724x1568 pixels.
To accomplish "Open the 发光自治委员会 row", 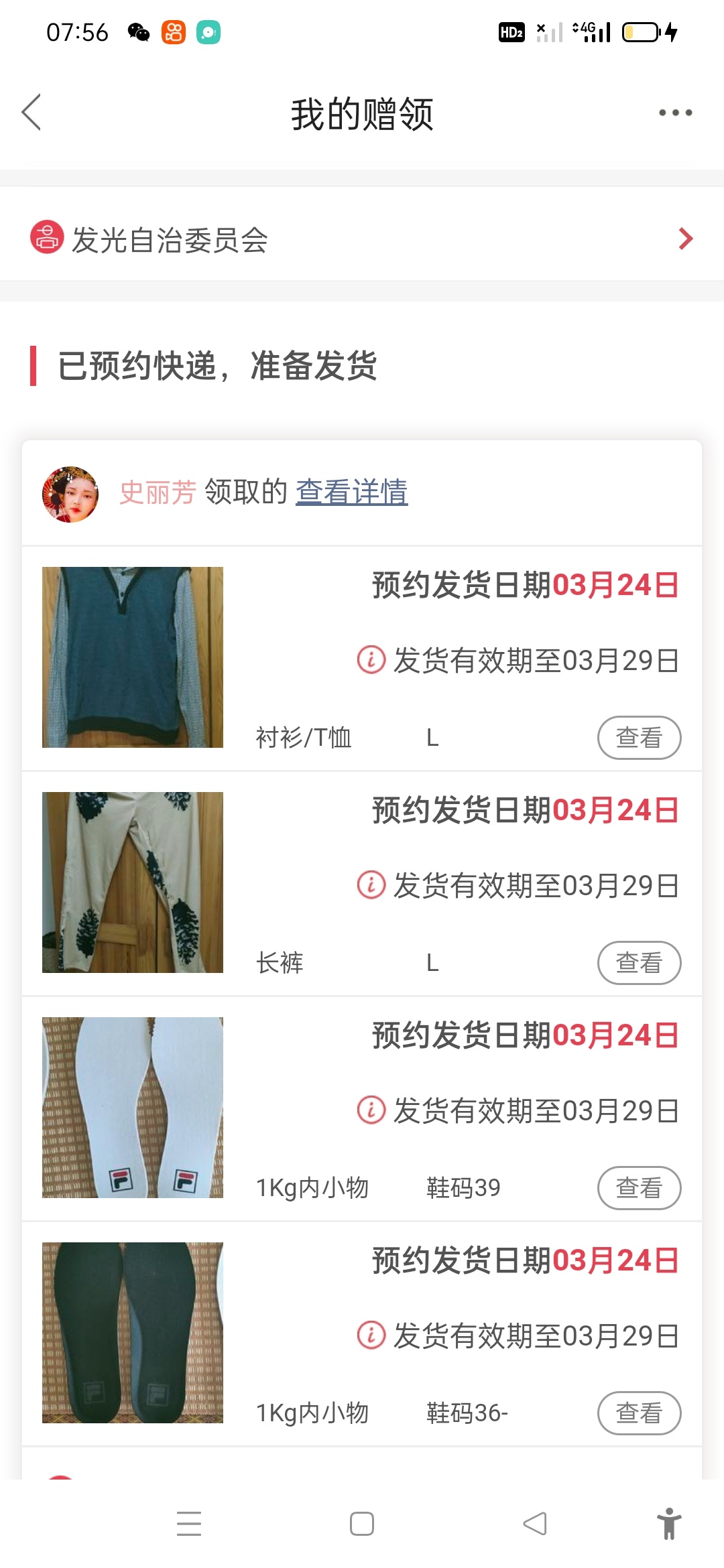I will pos(362,238).
